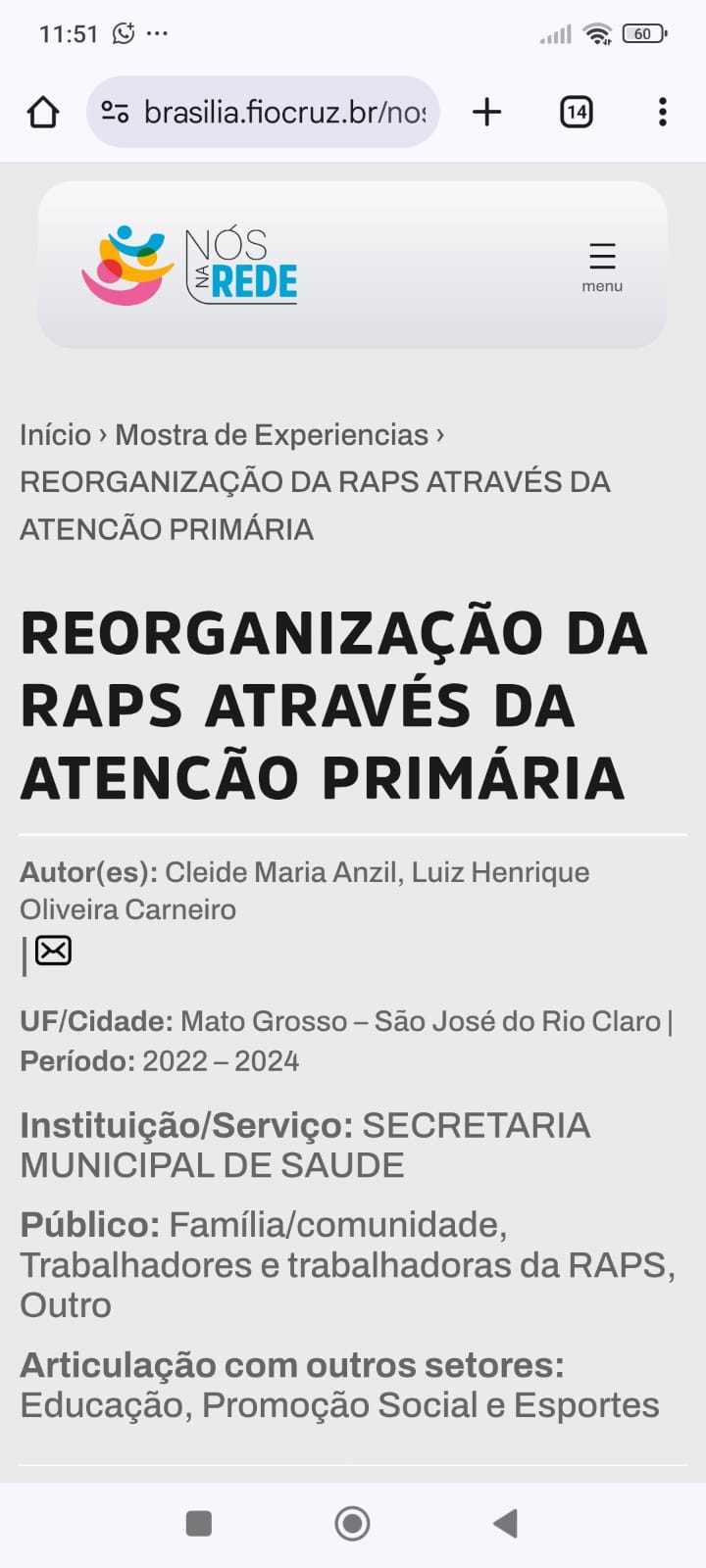Email the authors via the envelope icon
Image resolution: width=706 pixels, height=1568 pixels.
click(53, 951)
